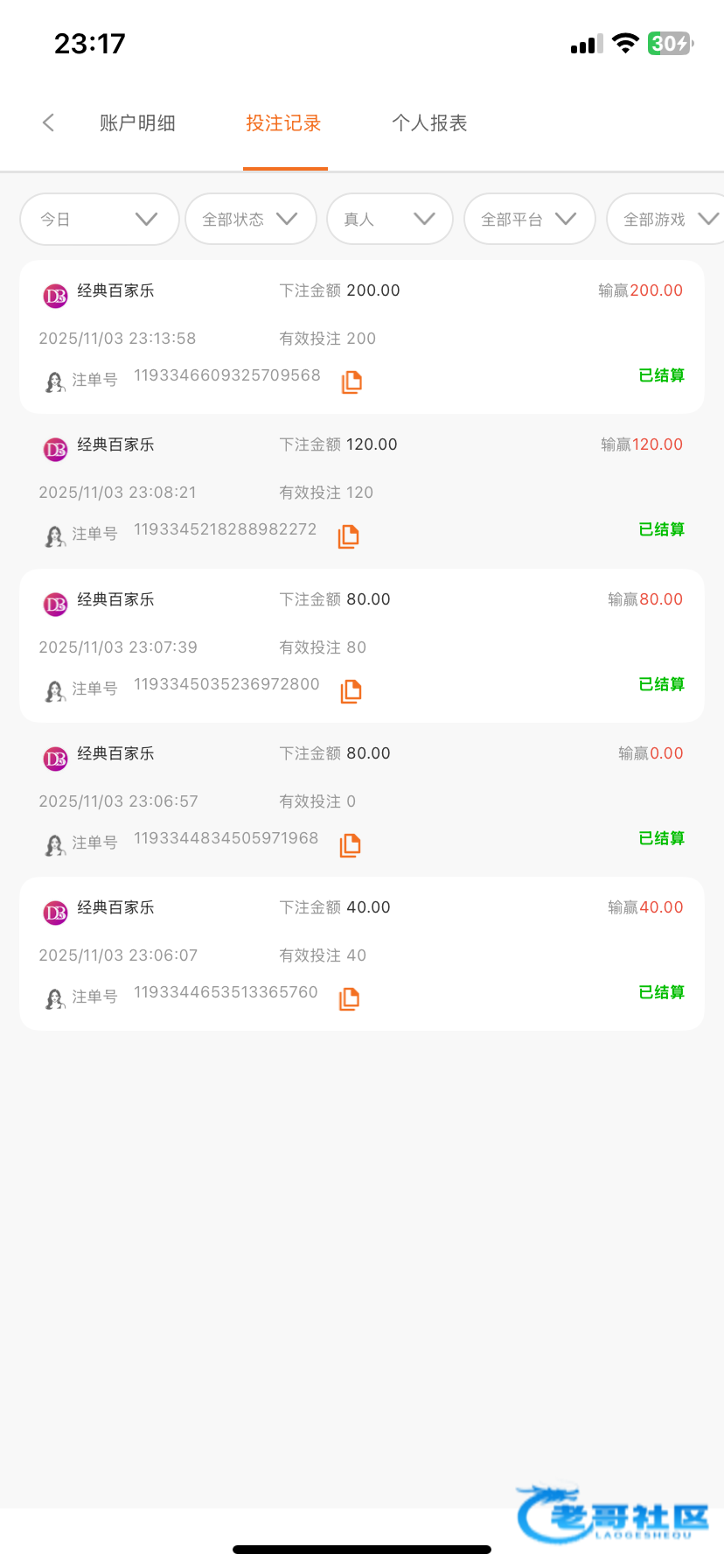Viewport: 724px width, 1568px height.
Task: Expand the 今日 date filter
Action: point(99,219)
